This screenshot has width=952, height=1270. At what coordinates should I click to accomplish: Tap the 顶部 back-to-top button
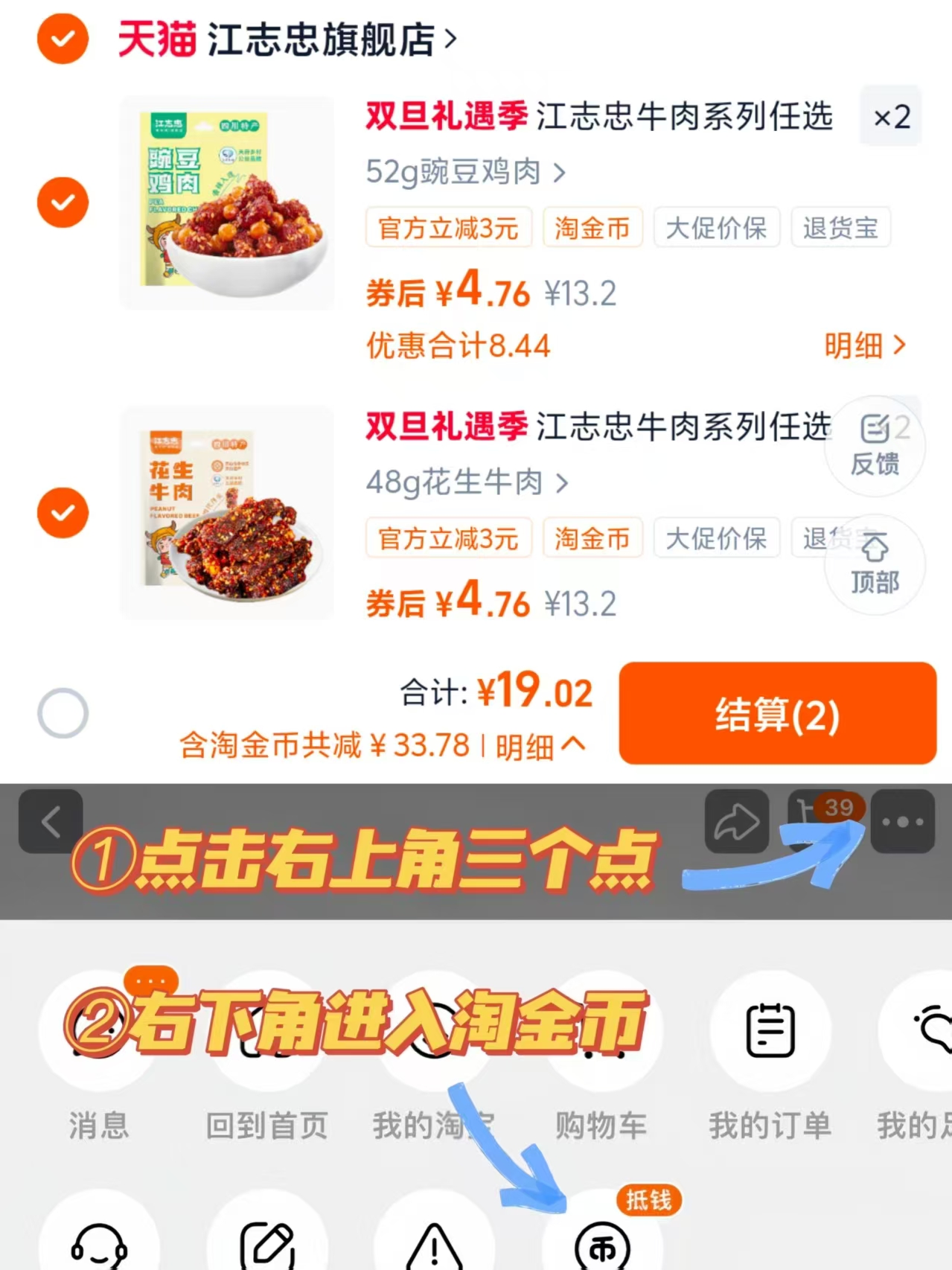tap(875, 564)
